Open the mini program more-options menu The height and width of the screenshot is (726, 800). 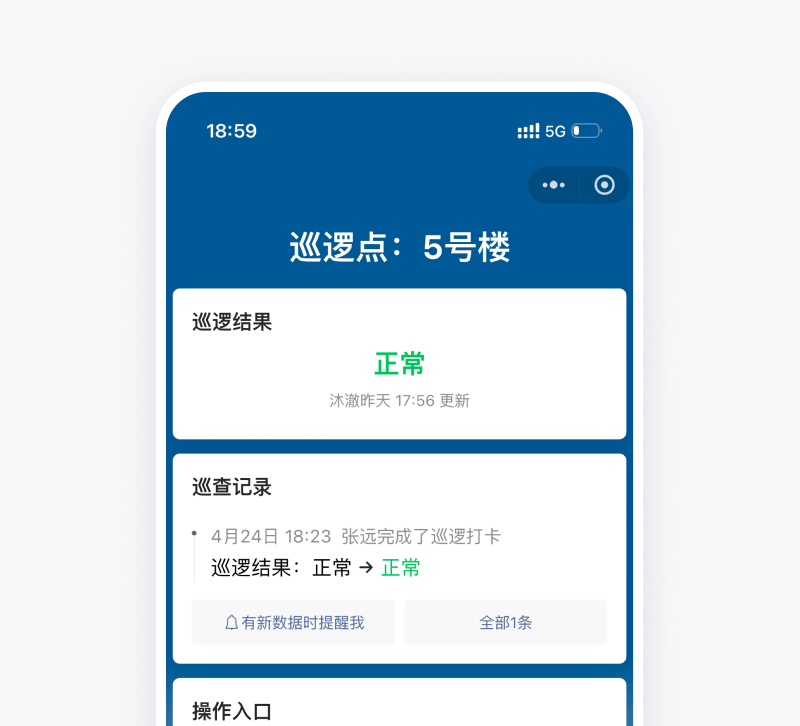pos(553,185)
